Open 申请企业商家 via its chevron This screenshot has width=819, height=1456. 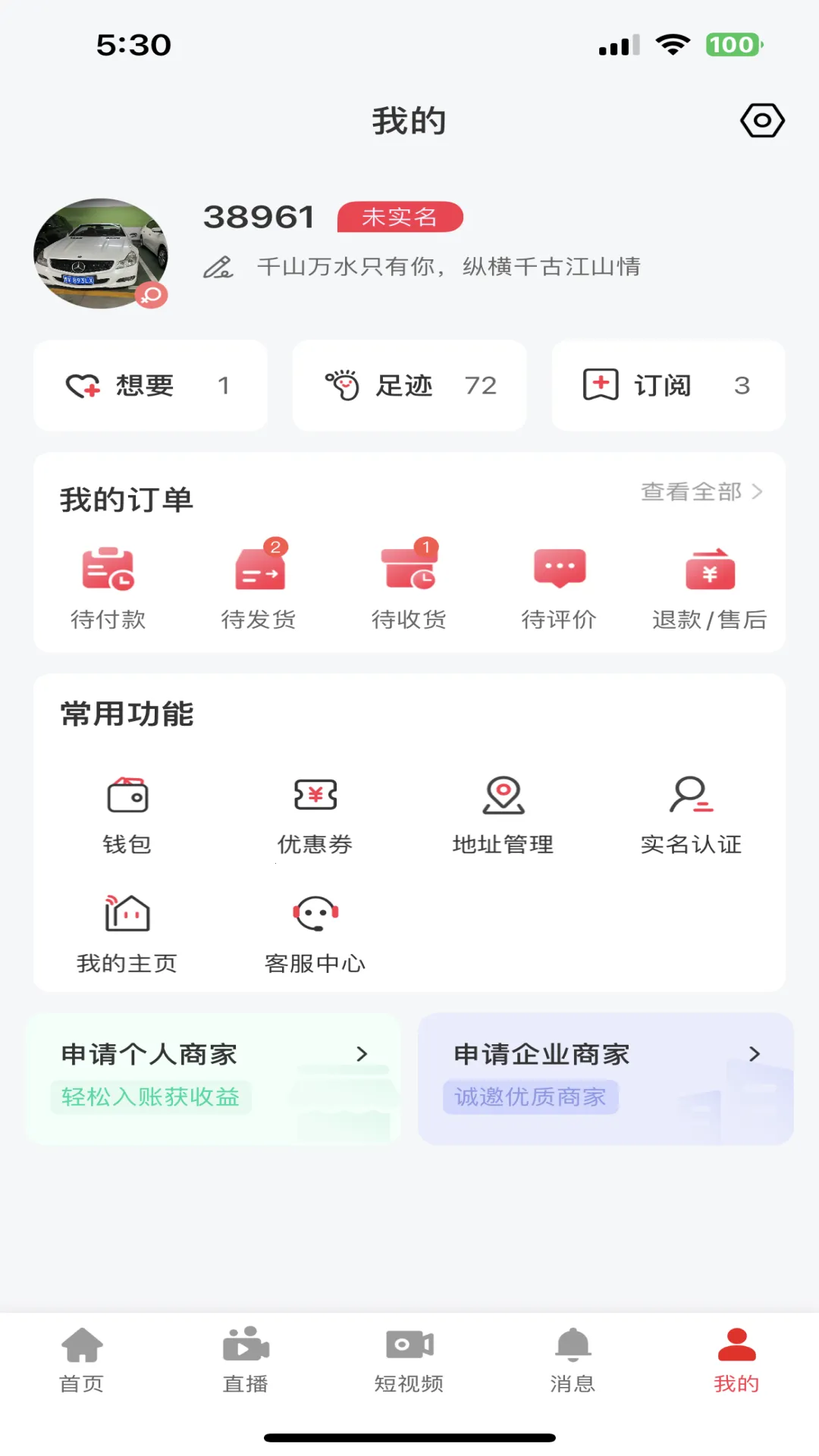point(755,1053)
